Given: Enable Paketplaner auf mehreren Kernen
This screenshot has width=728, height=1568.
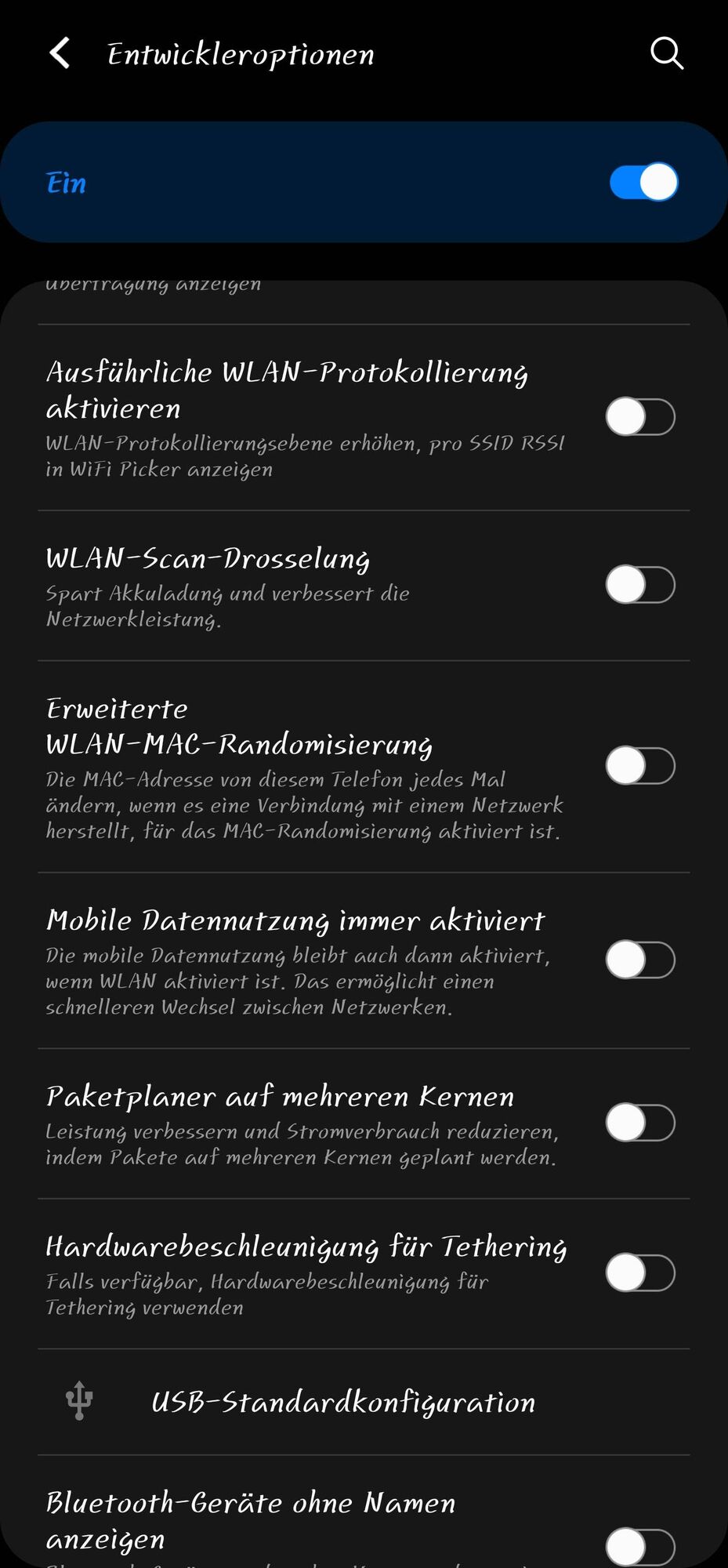Looking at the screenshot, I should click(639, 1123).
